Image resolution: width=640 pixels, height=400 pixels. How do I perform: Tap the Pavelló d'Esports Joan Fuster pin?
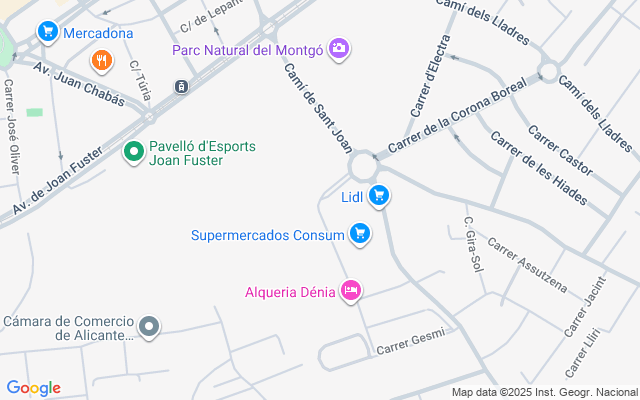pyautogui.click(x=133, y=152)
